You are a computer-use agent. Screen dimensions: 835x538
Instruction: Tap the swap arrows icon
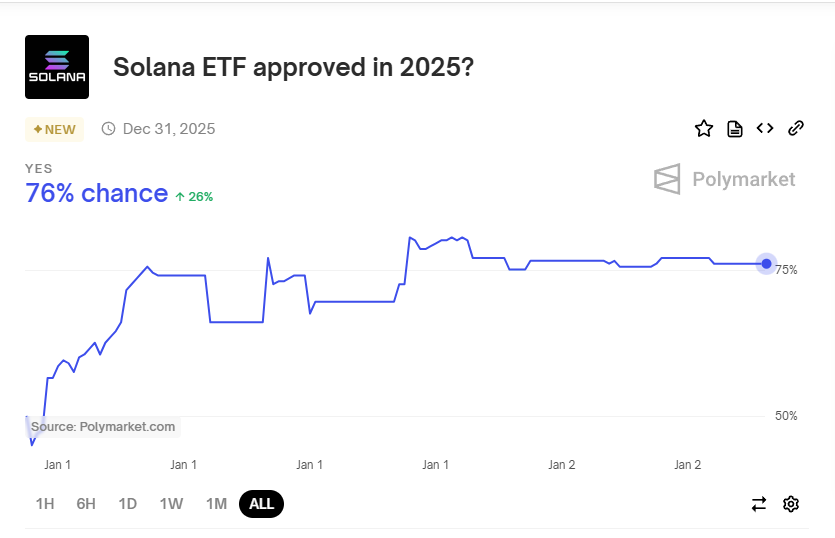pyautogui.click(x=759, y=504)
